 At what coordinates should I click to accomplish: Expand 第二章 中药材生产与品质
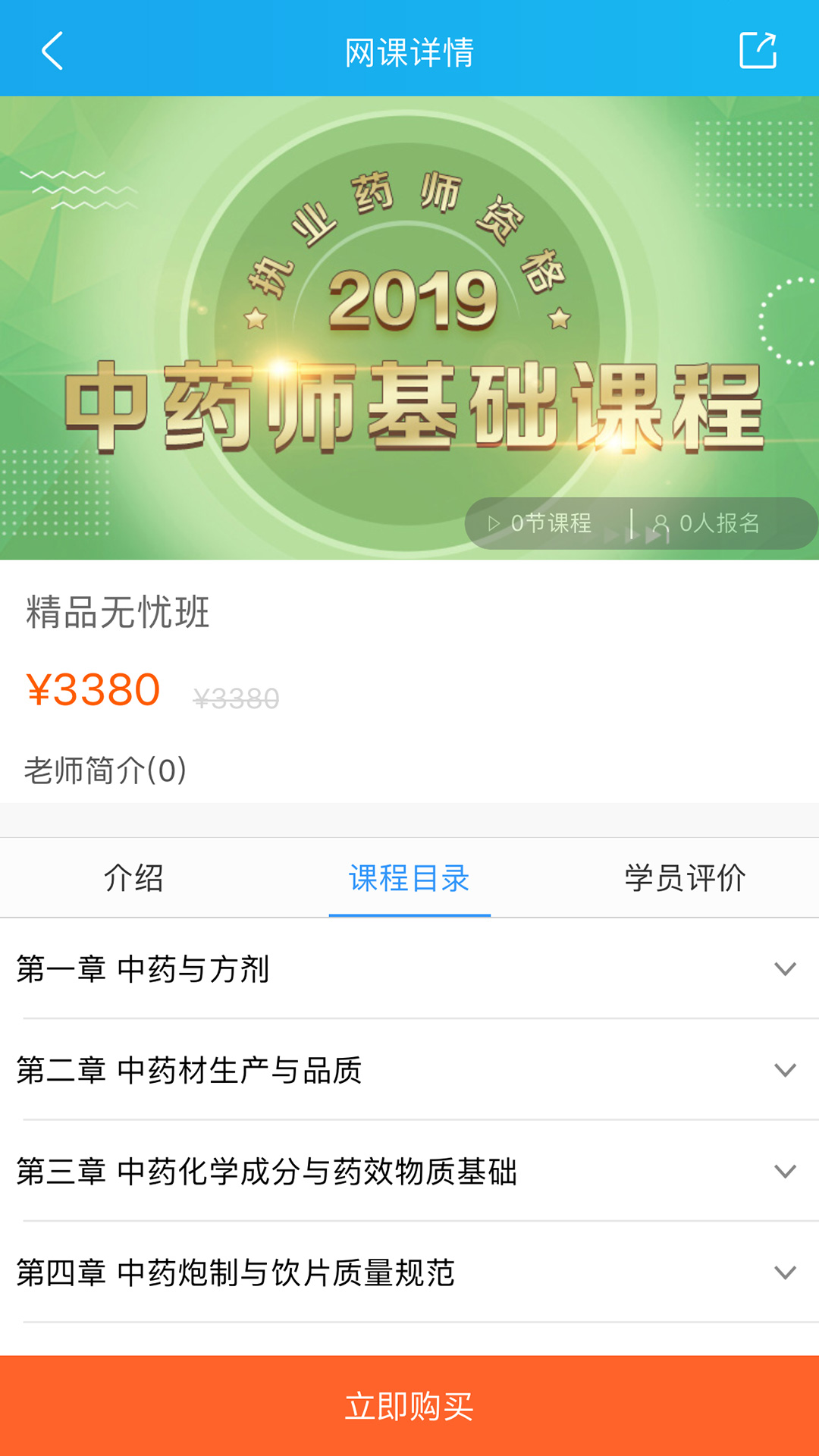[409, 1069]
